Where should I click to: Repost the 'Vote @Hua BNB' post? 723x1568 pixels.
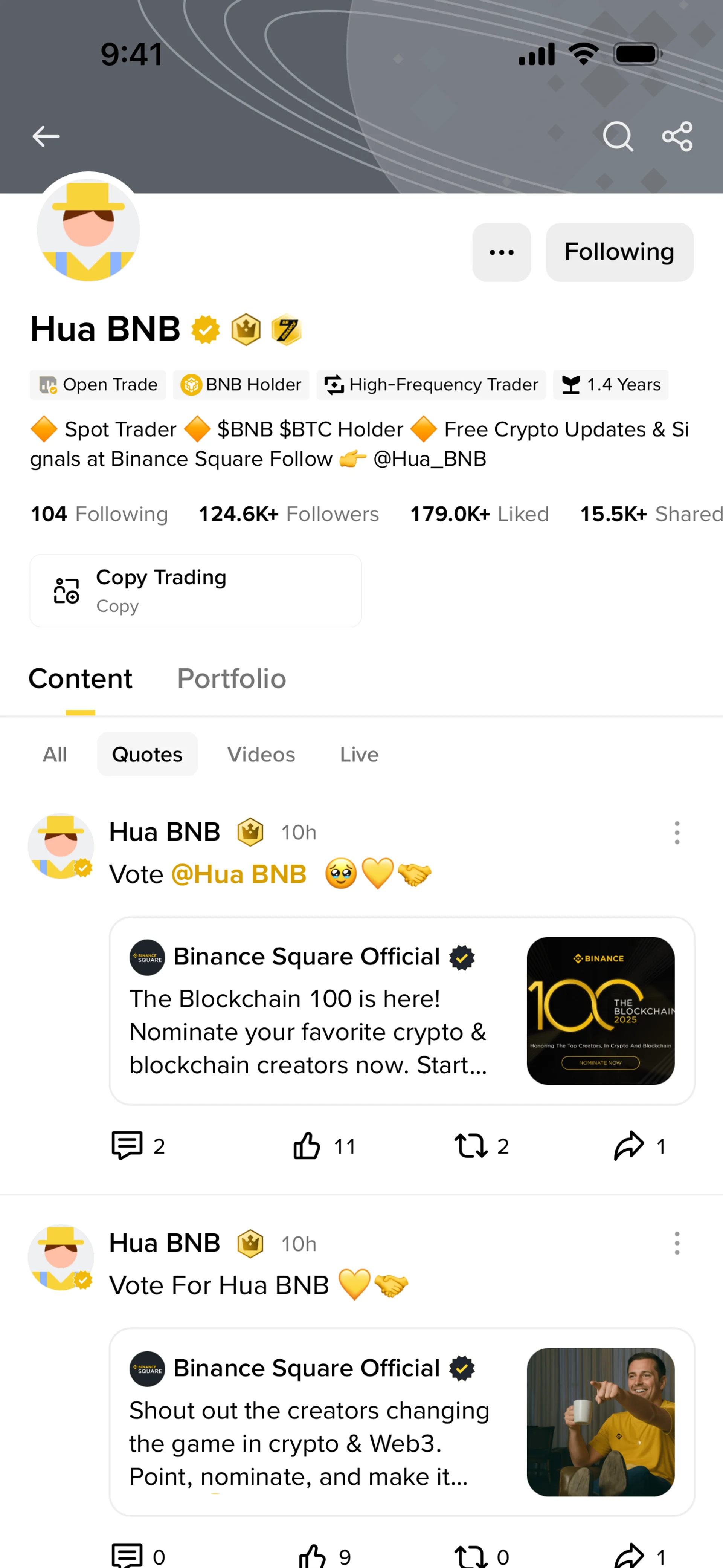coord(470,1146)
